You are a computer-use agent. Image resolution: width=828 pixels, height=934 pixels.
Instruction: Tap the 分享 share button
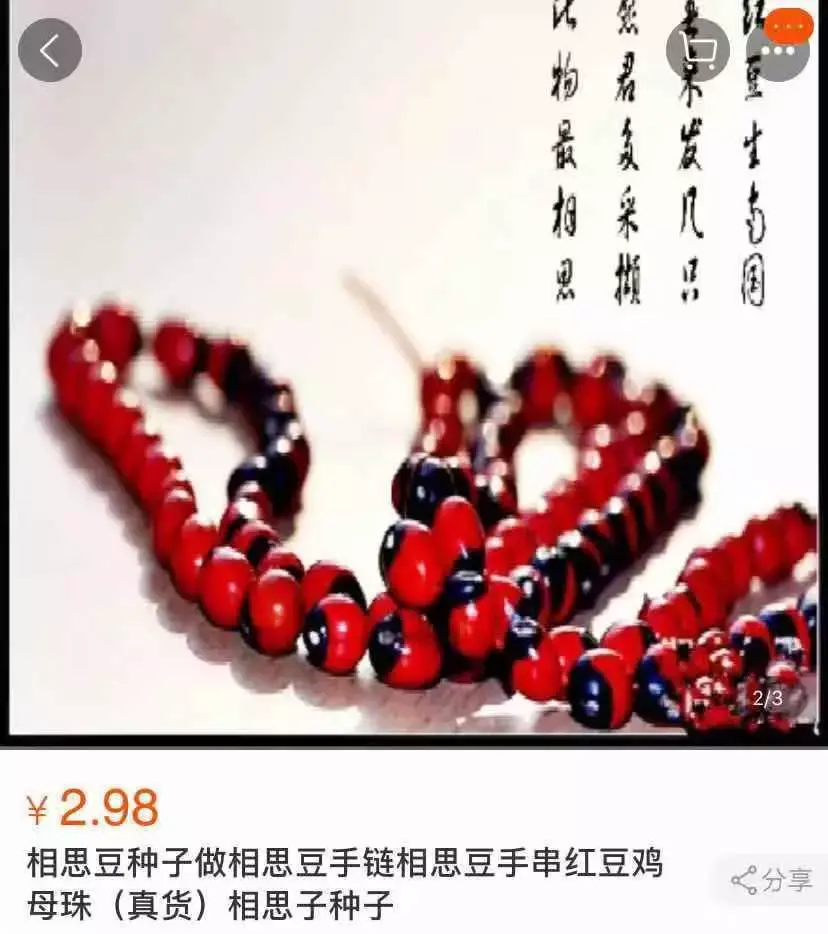tap(771, 880)
